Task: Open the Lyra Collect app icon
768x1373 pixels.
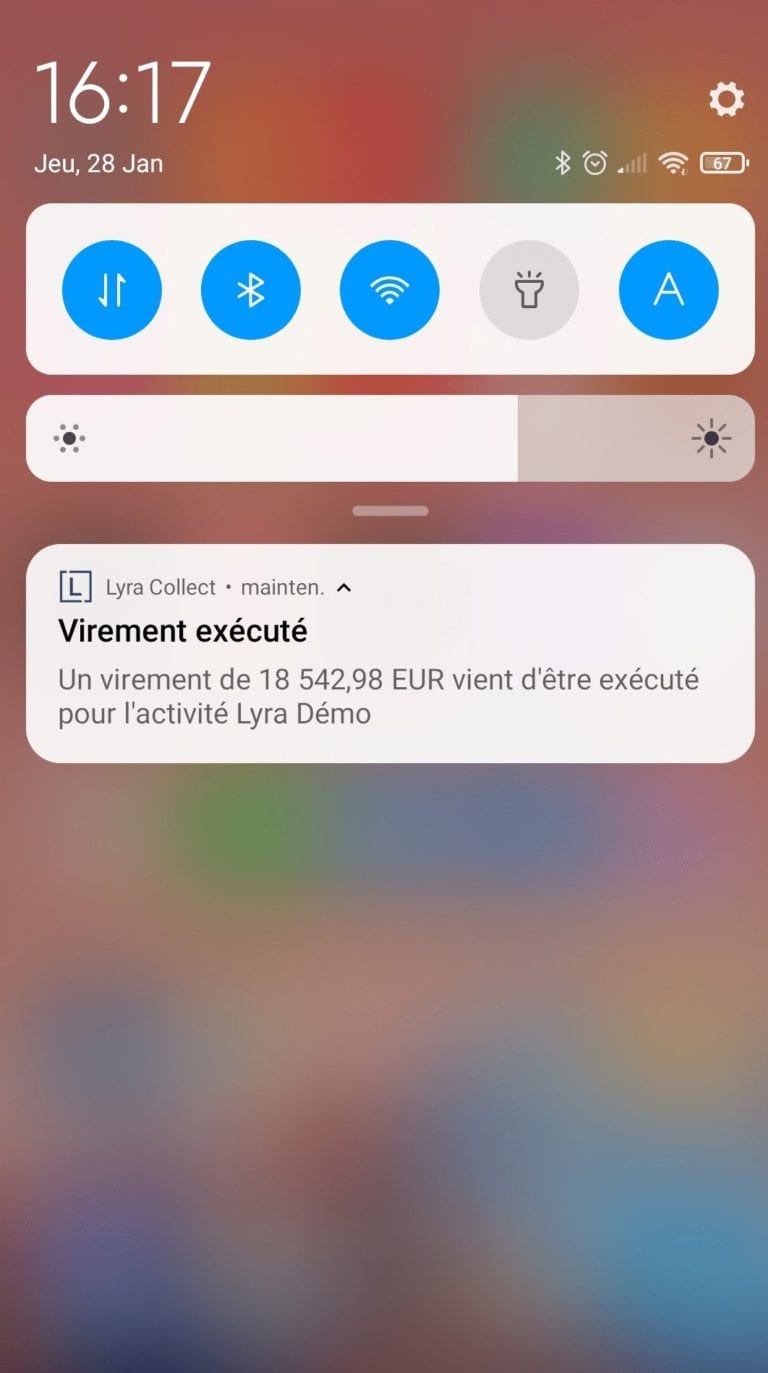Action: coord(75,587)
